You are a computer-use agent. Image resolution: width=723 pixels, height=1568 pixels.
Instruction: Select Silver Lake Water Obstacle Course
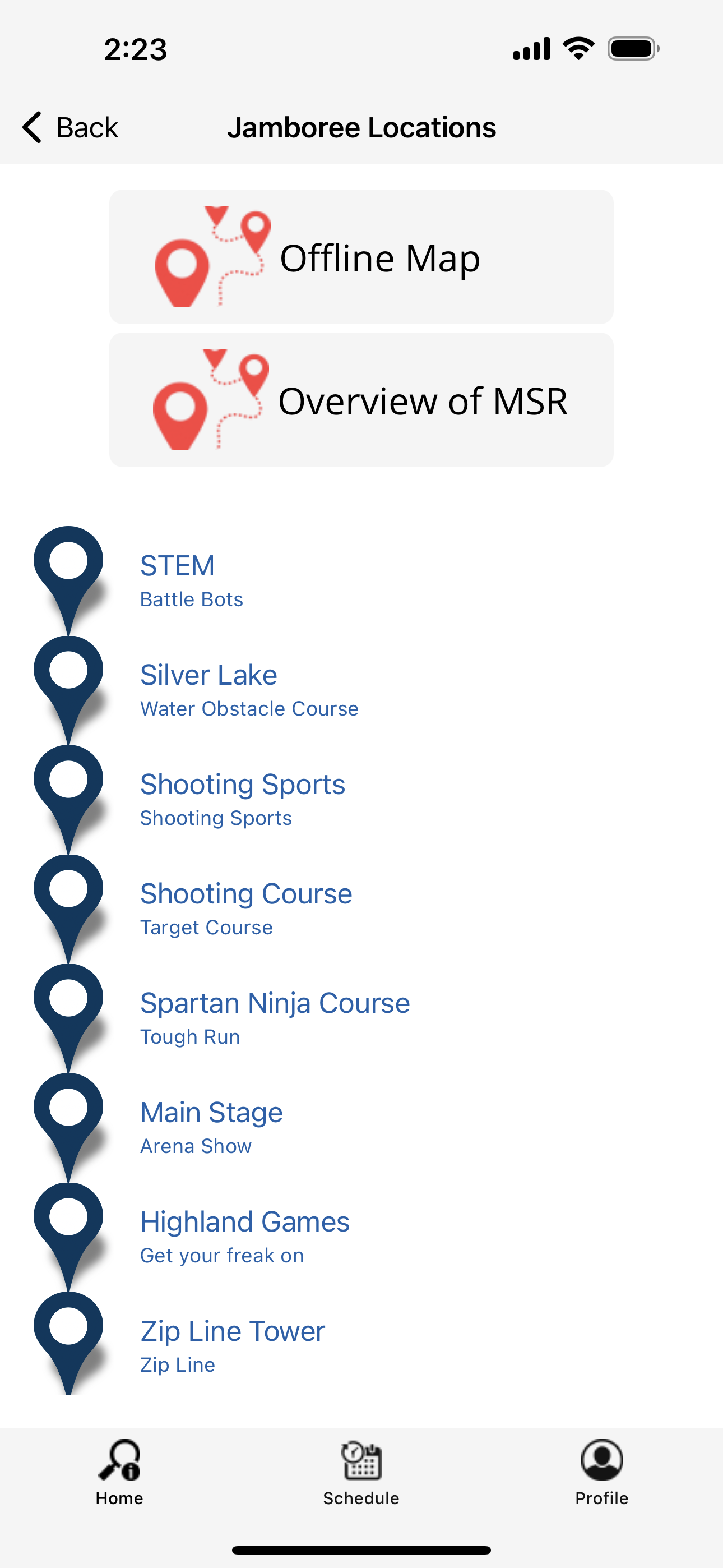point(361,690)
